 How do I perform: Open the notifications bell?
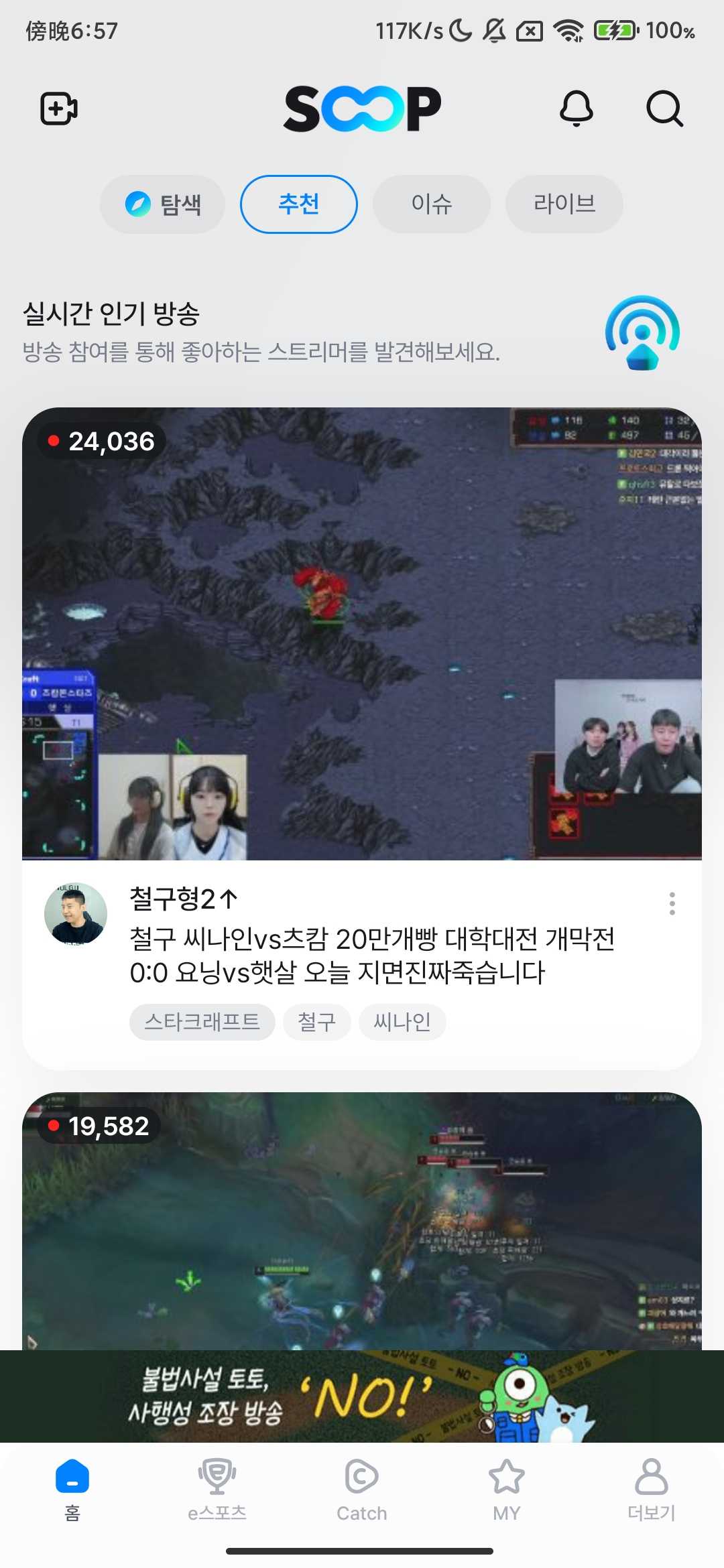pos(576,108)
